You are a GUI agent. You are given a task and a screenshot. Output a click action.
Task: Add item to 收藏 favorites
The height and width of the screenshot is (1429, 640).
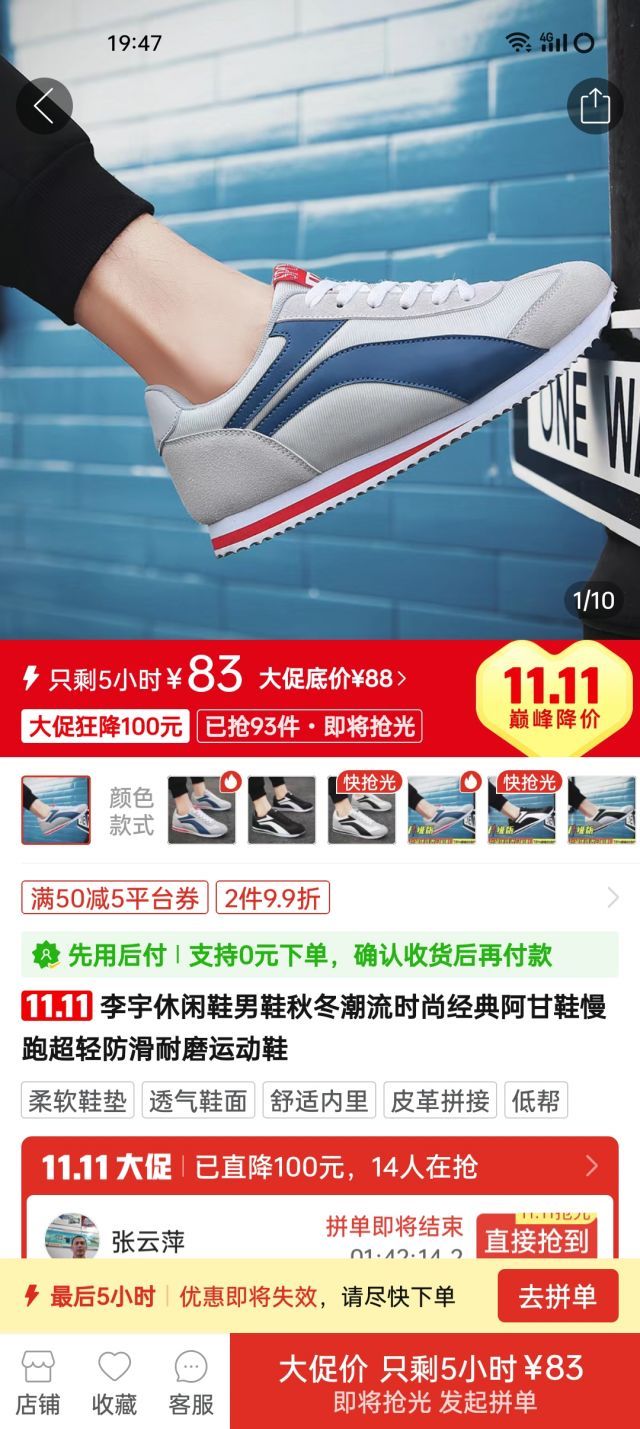coord(114,1381)
